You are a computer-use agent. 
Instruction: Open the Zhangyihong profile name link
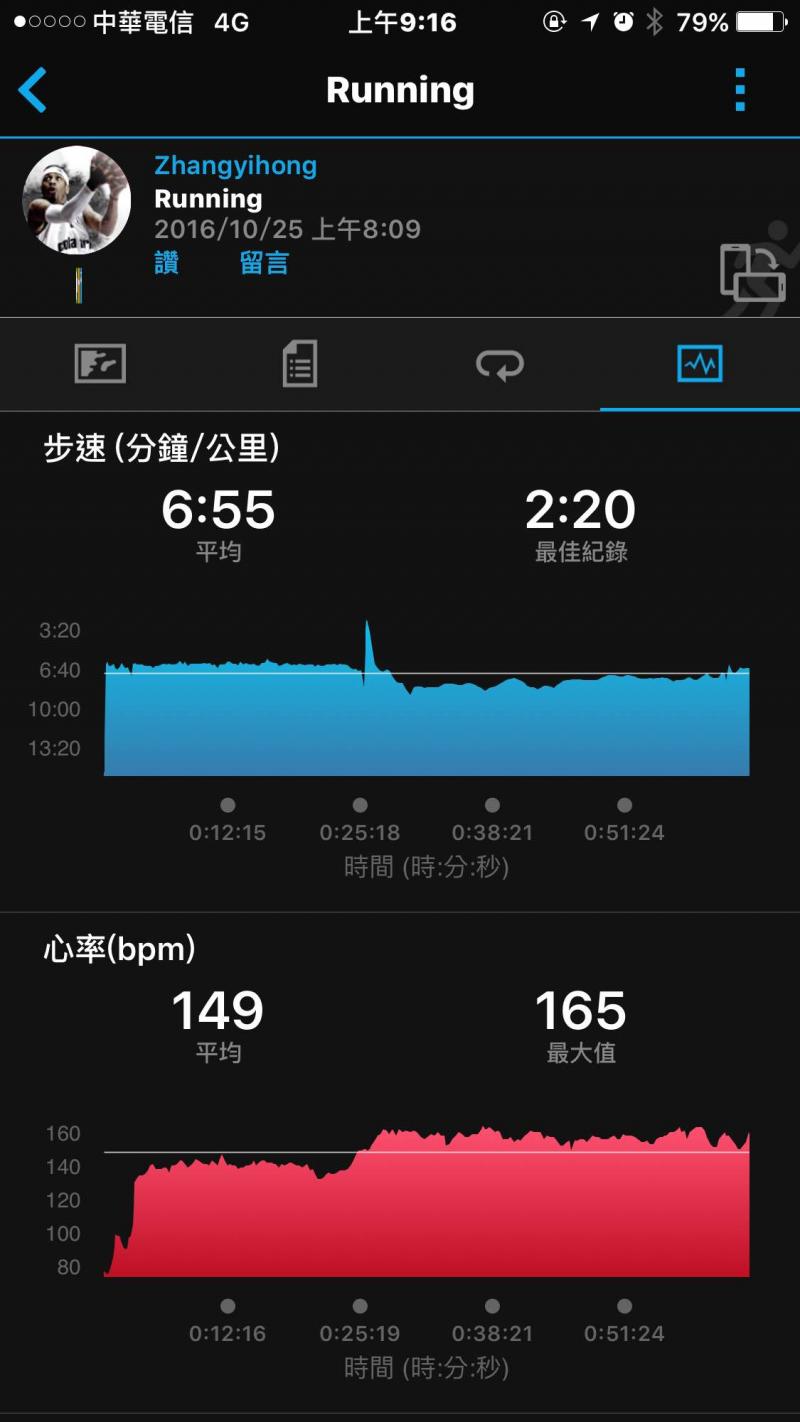tap(235, 166)
